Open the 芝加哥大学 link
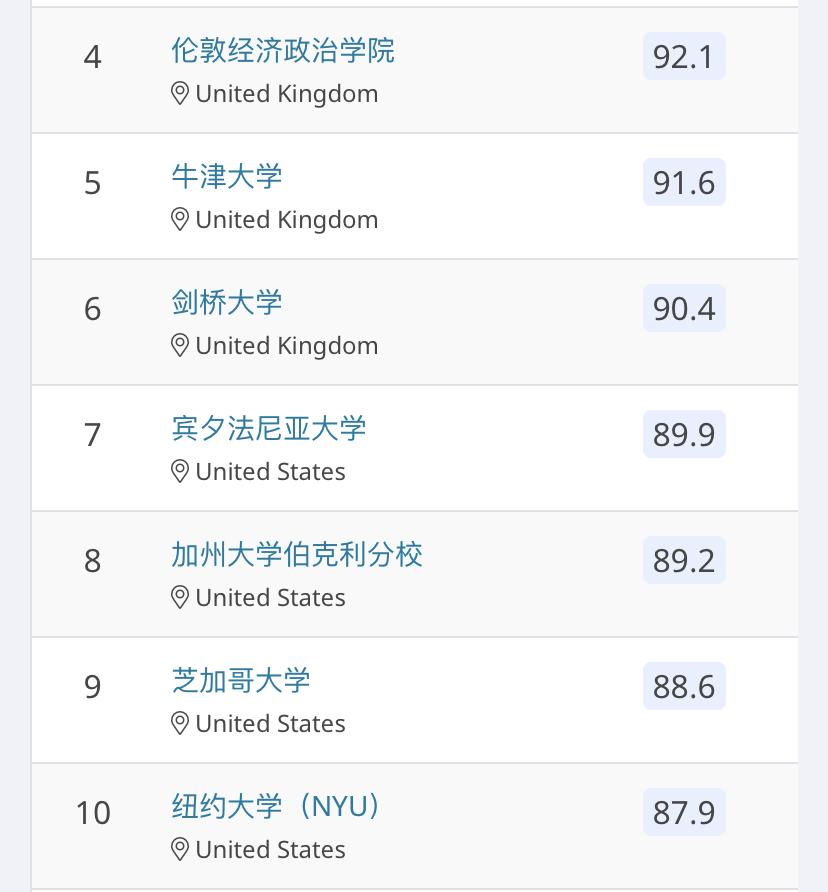 [x=241, y=681]
